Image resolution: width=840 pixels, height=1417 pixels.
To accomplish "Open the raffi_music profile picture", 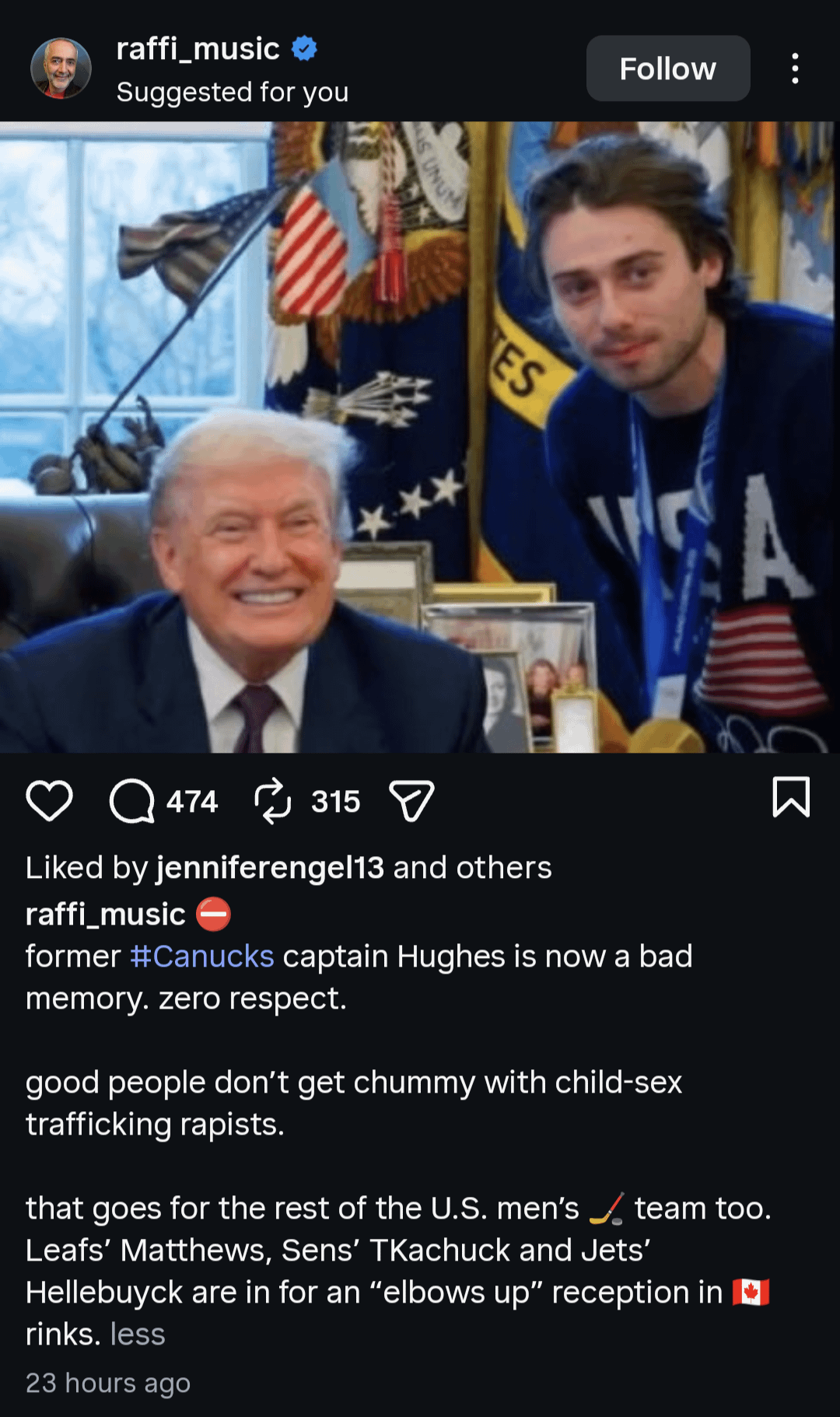I will click(x=61, y=68).
